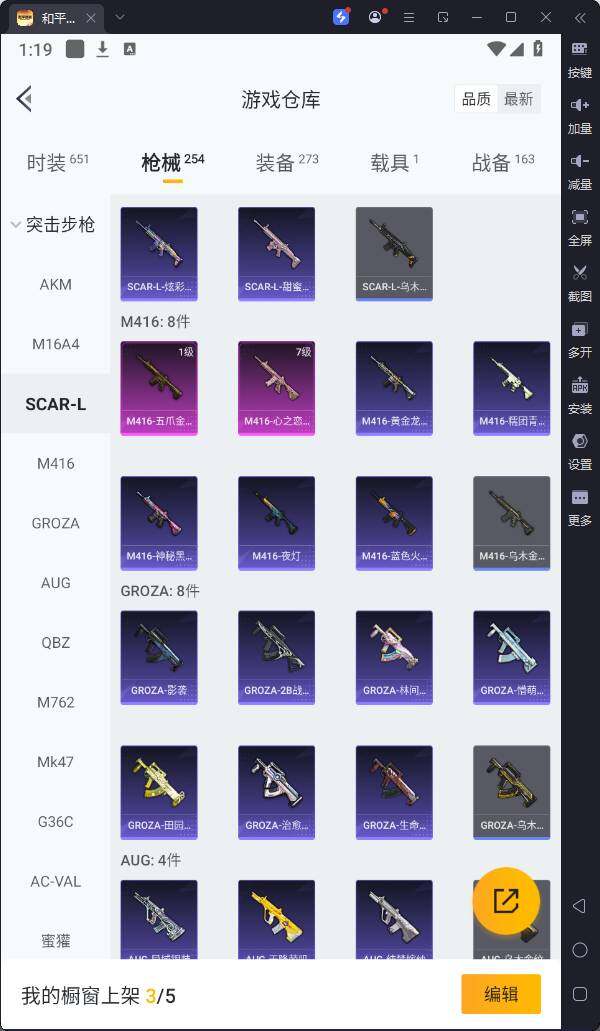This screenshot has width=600, height=1031.
Task: Open the SCAR-L-炫彩 skin card
Action: 159,254
